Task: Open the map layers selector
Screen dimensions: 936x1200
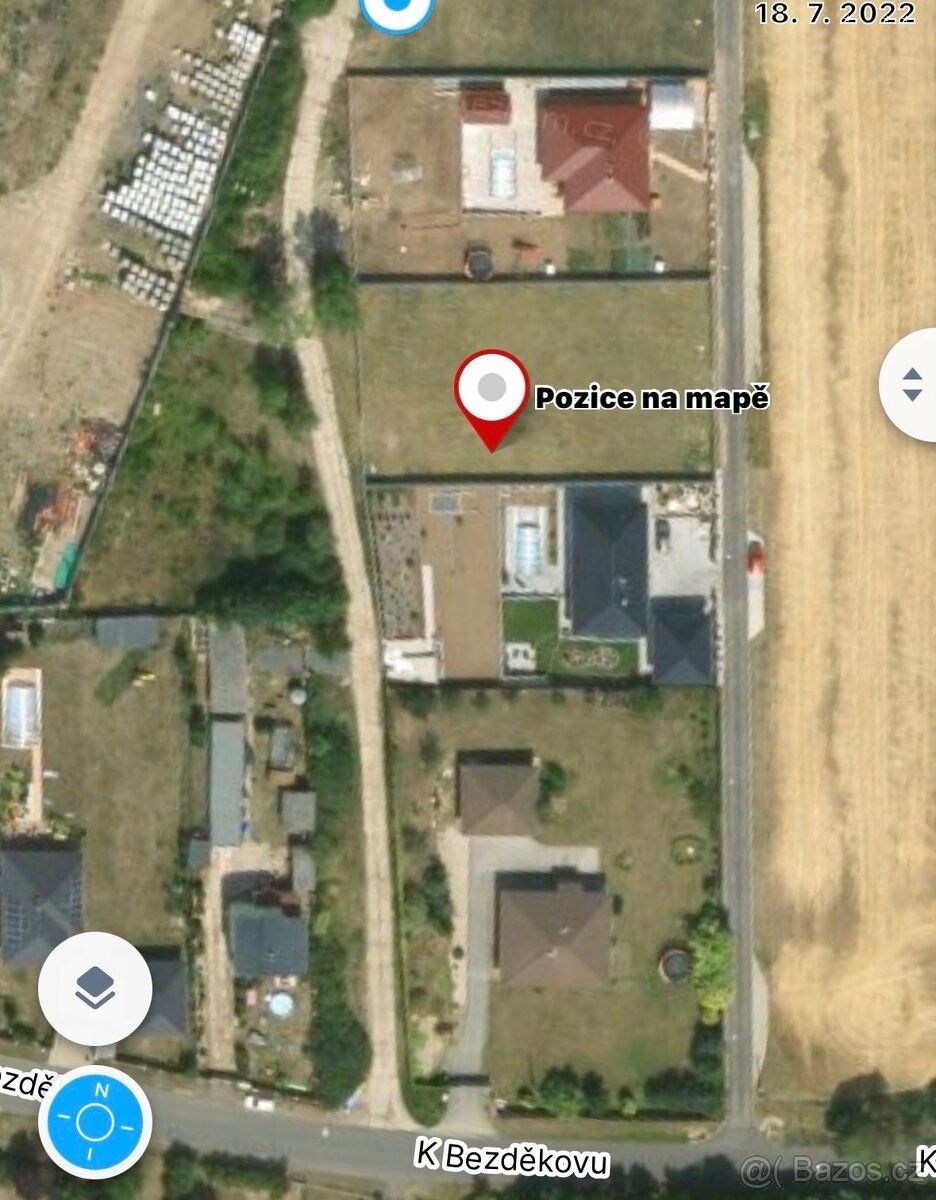Action: (95, 989)
